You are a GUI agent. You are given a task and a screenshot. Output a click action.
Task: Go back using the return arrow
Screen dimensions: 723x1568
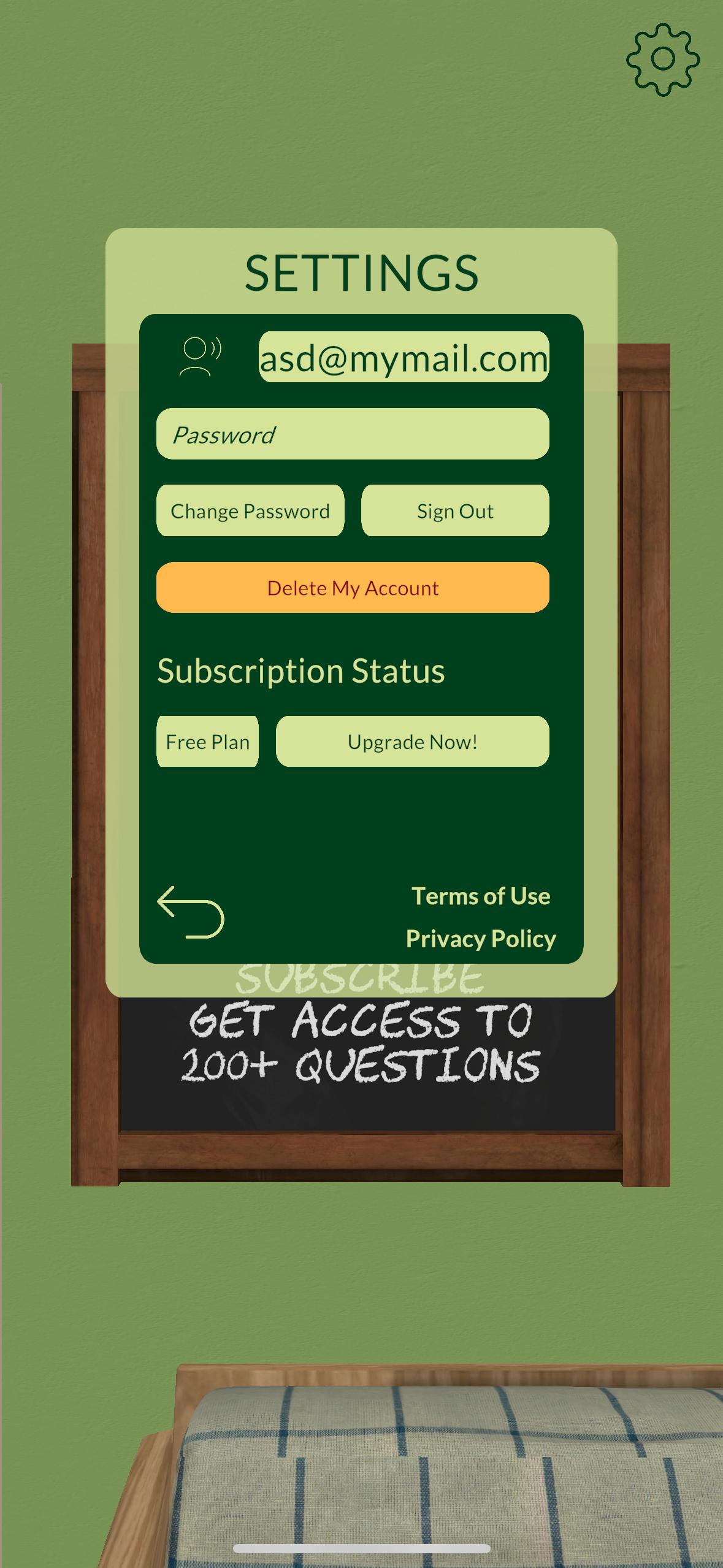191,912
